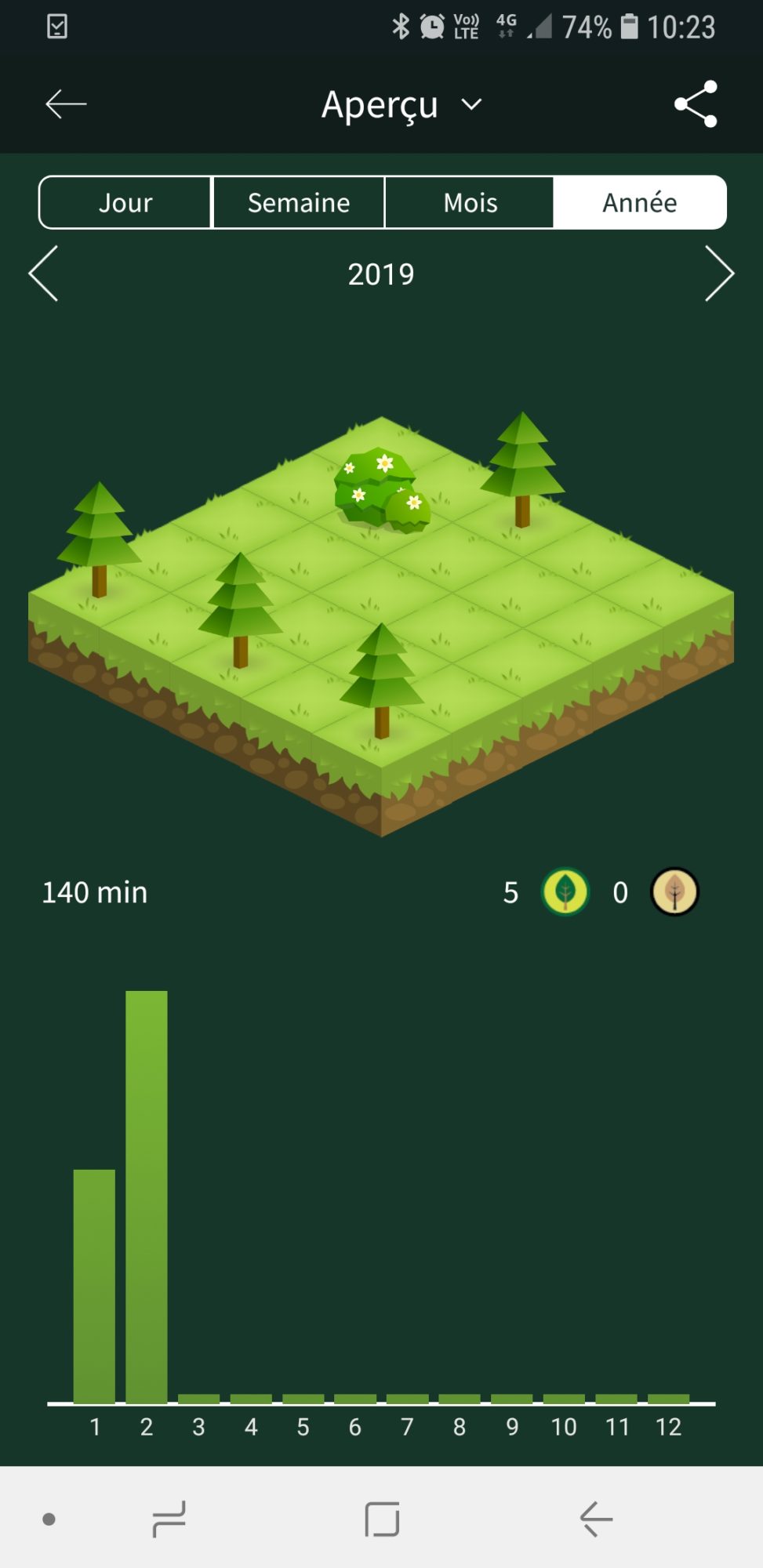
Task: Tap the system back button
Action: pos(596,1519)
